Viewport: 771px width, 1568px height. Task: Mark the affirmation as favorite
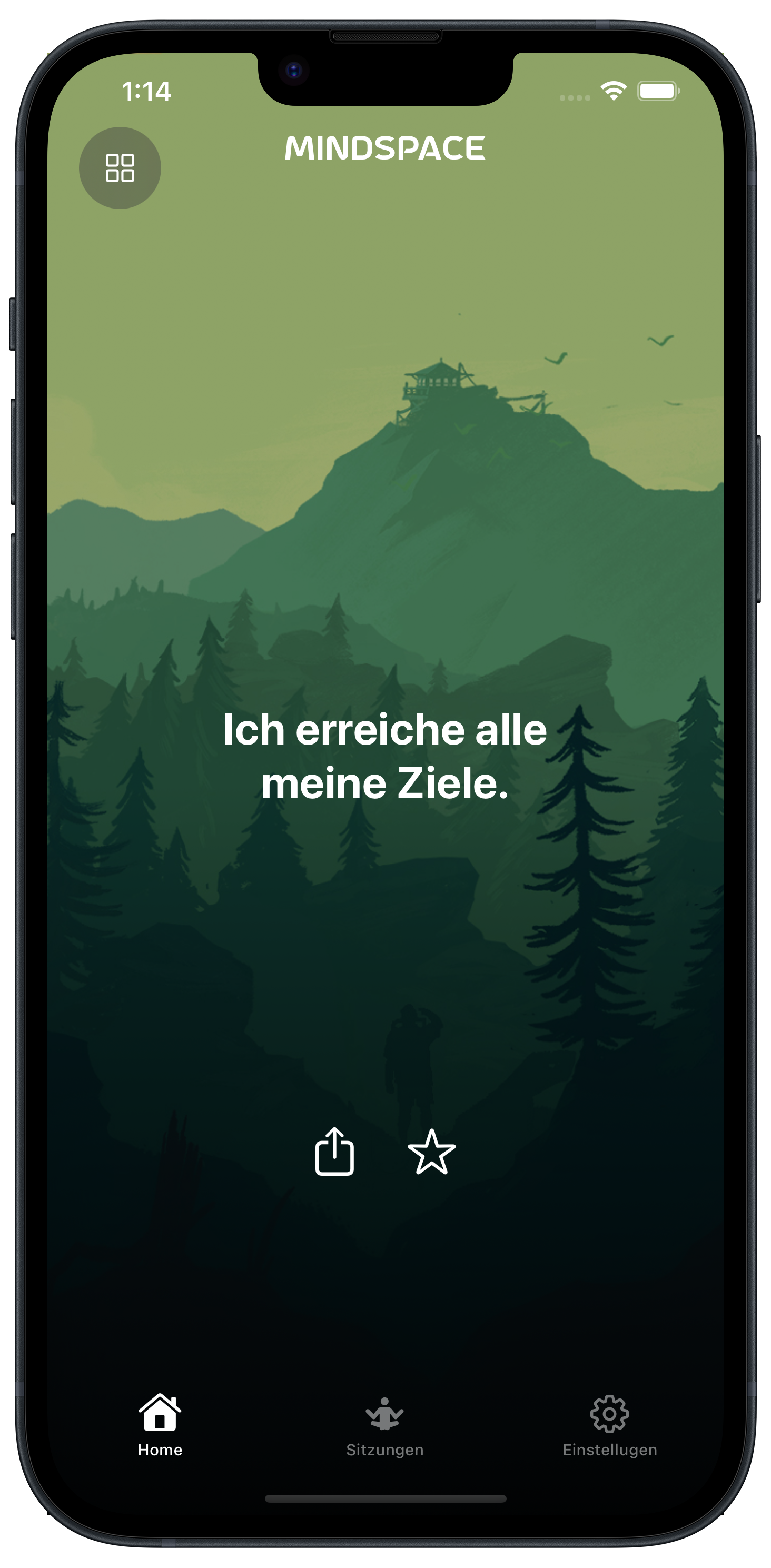431,1152
